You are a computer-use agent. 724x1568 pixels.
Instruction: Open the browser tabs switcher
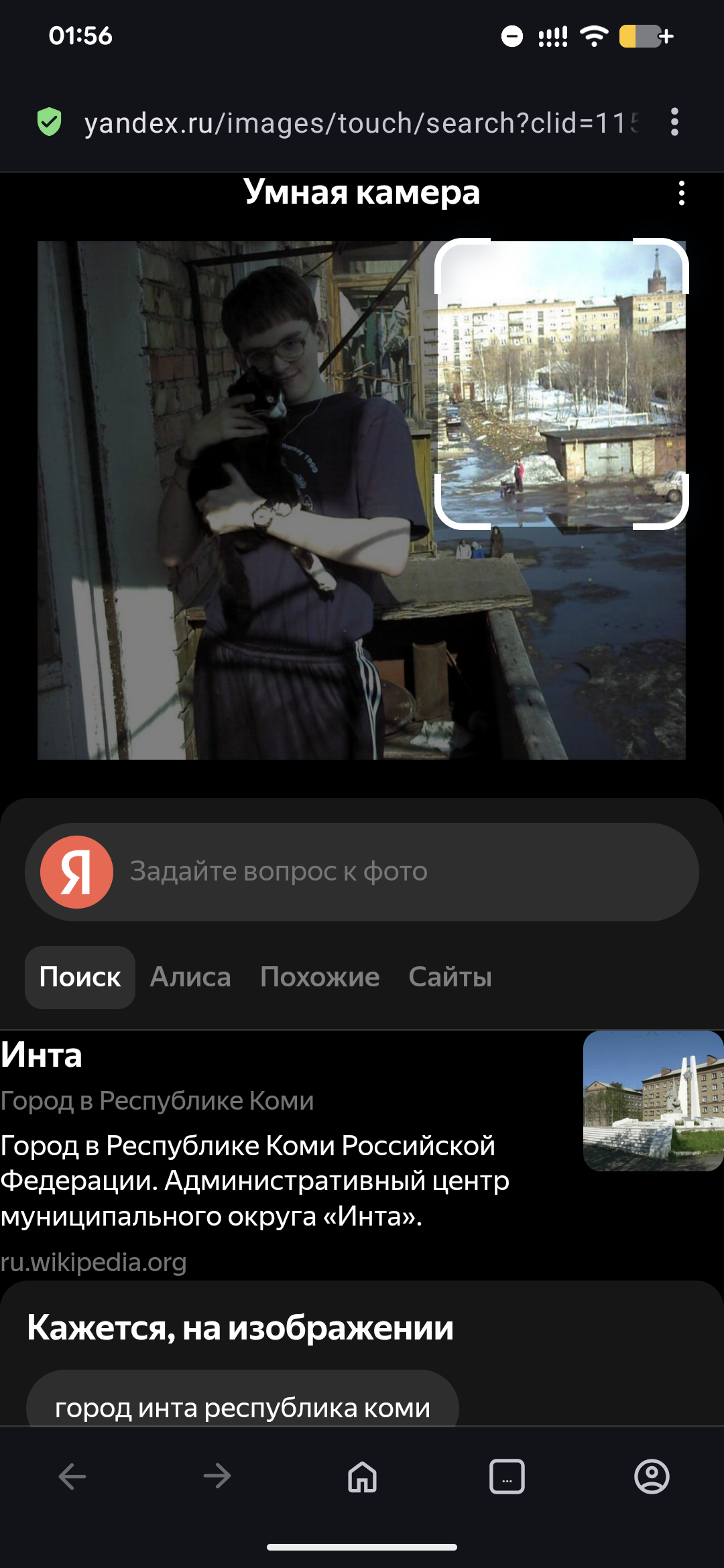pos(507,1476)
